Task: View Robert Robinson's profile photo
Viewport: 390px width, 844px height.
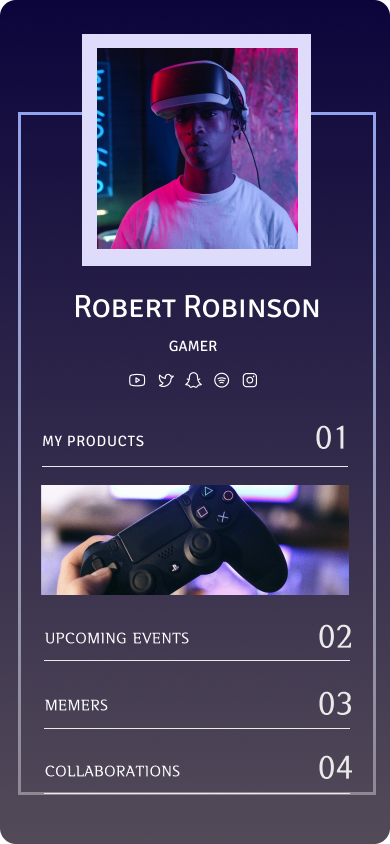Action: point(197,149)
